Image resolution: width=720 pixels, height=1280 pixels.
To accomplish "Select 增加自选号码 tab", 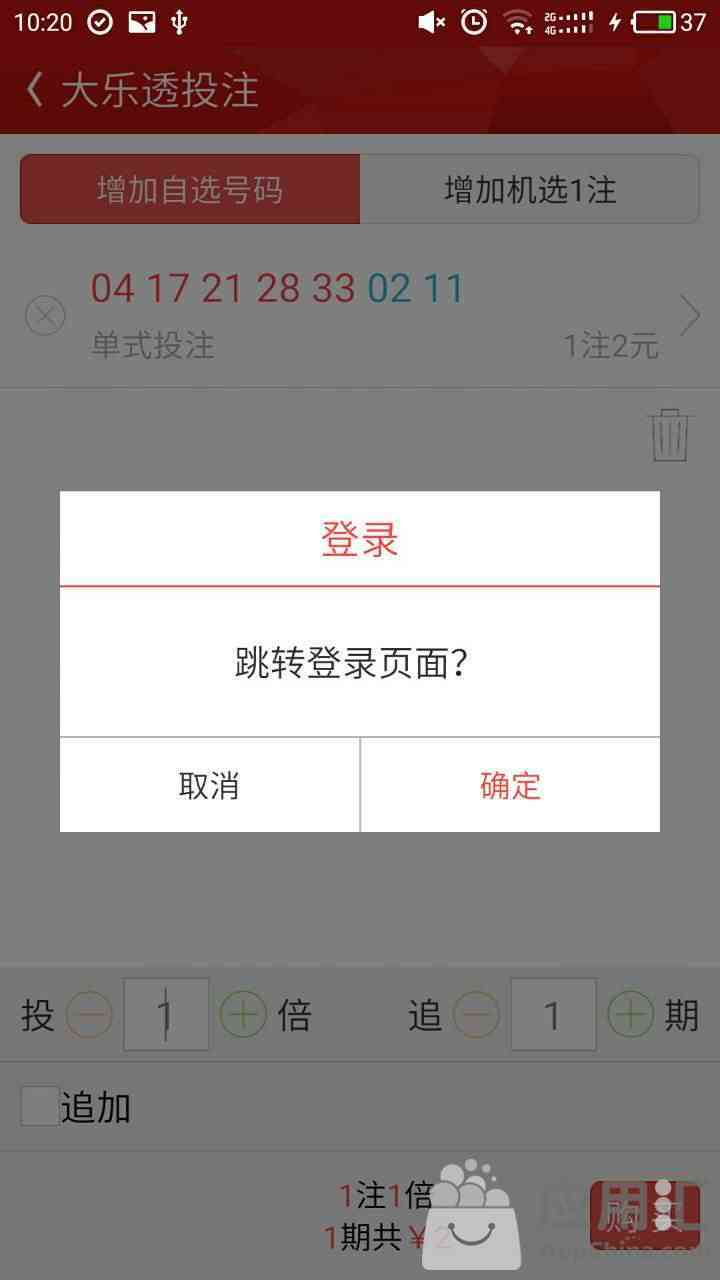I will tap(190, 189).
